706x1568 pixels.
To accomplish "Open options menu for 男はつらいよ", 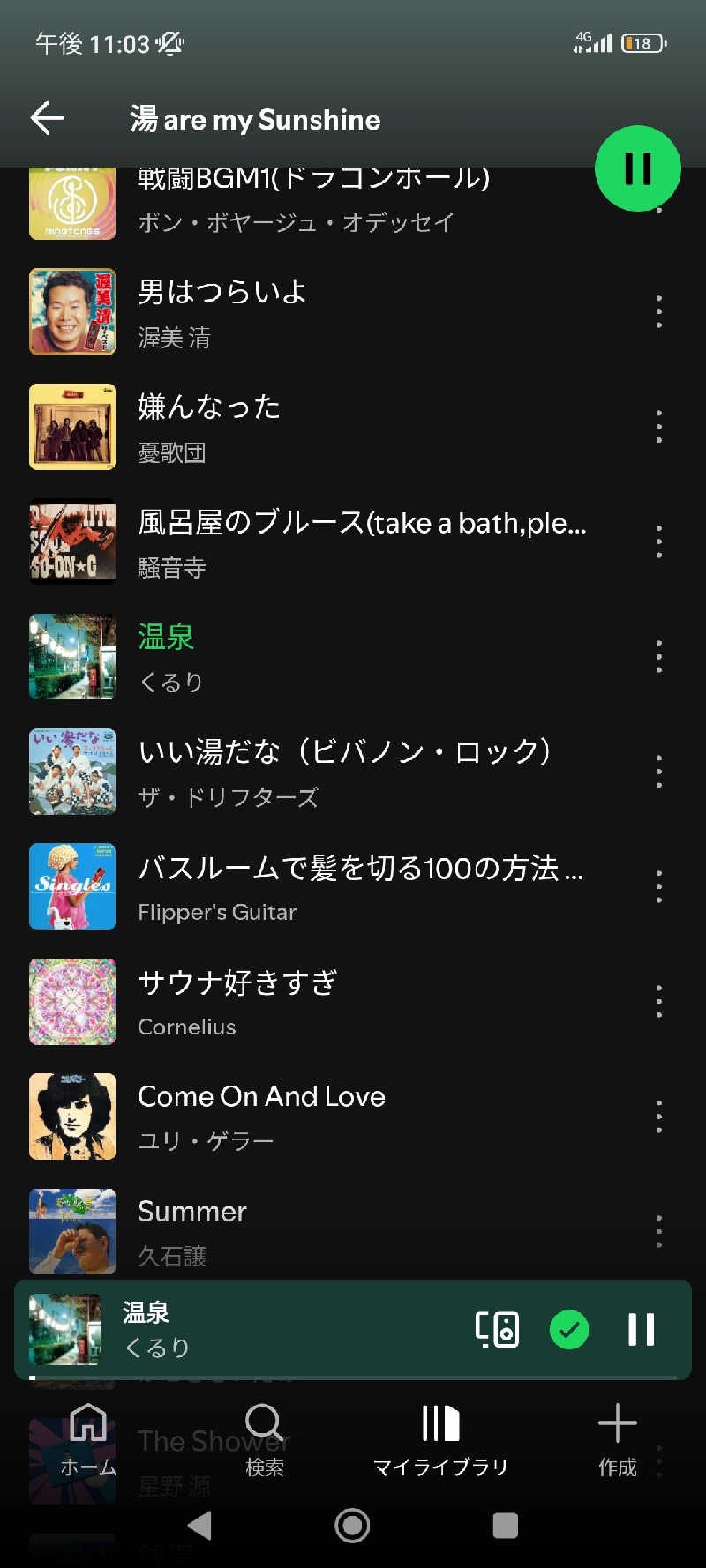I will point(658,311).
